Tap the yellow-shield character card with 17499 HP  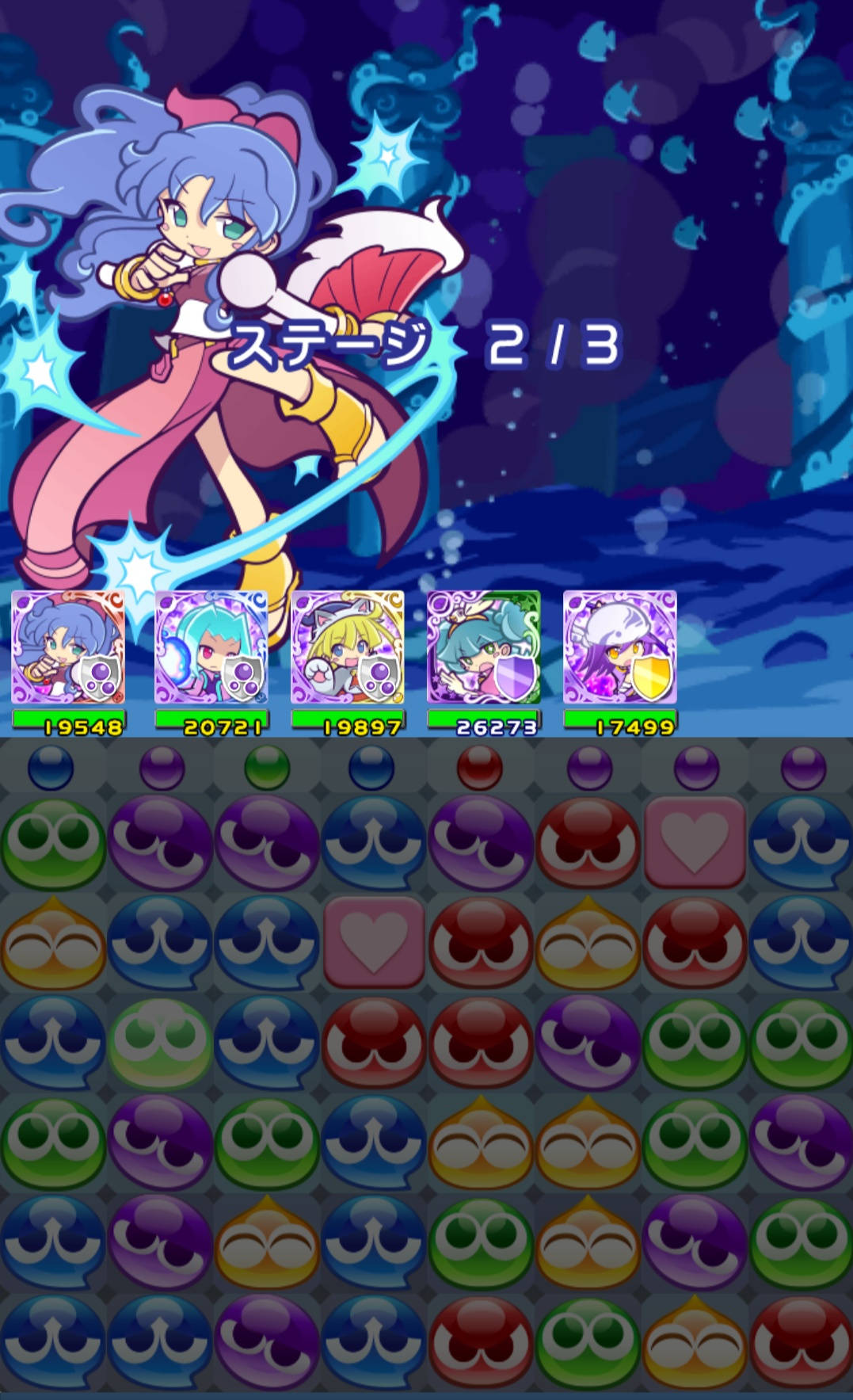[x=619, y=647]
